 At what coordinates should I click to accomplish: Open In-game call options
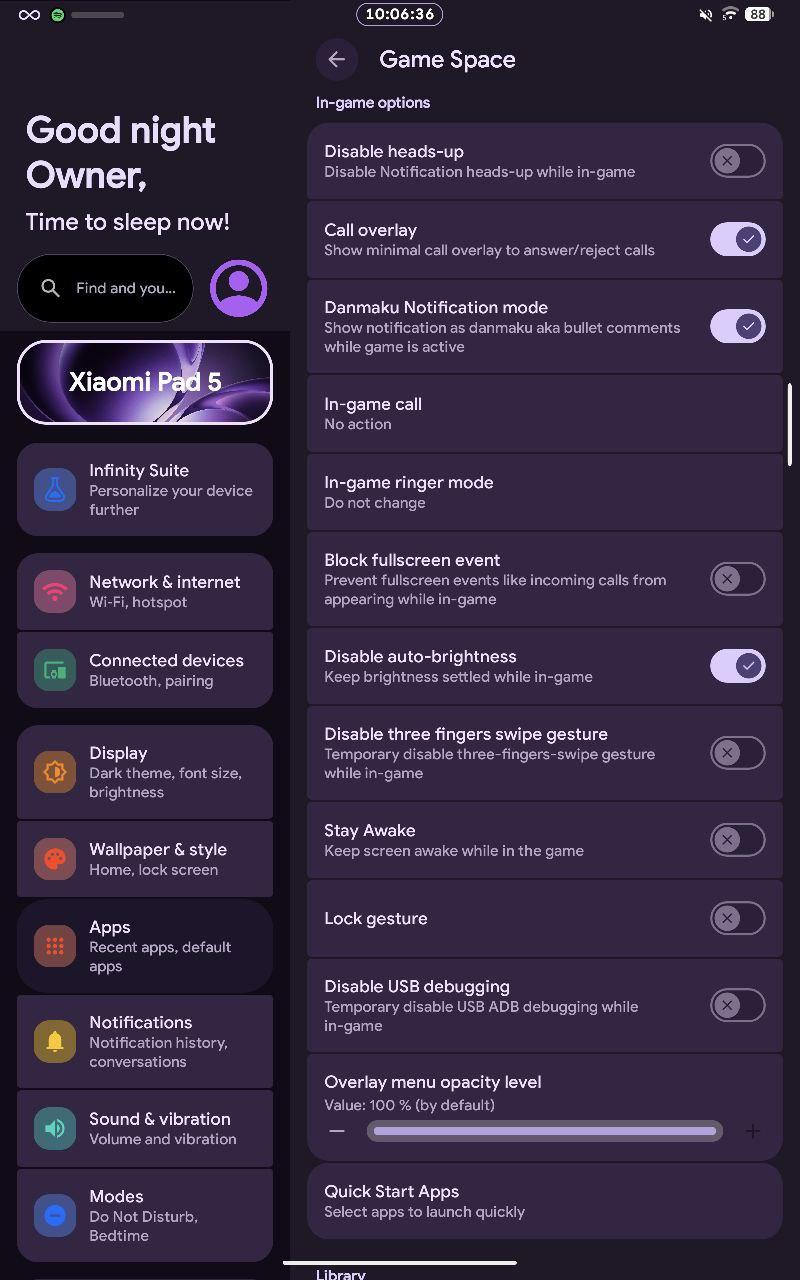544,413
